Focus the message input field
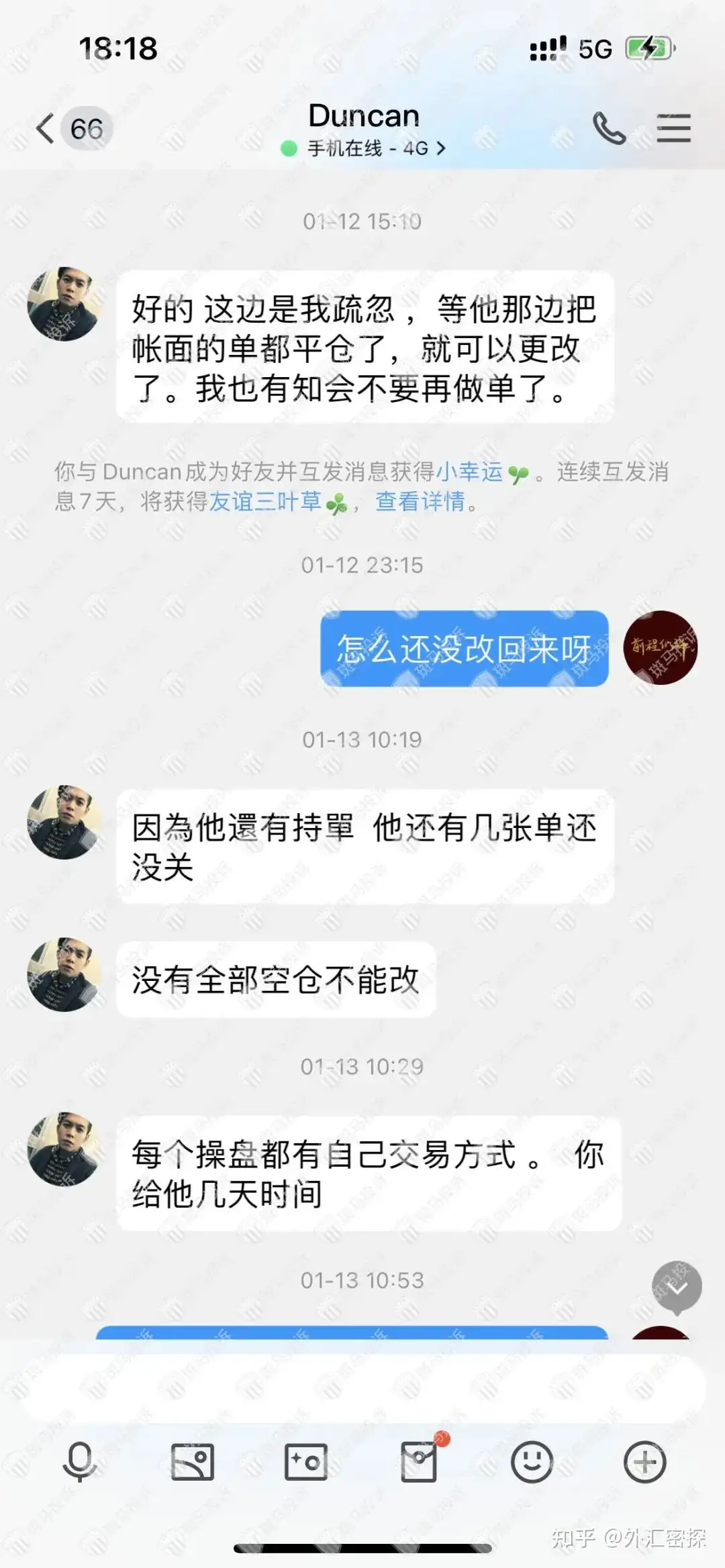725x1568 pixels. (362, 1388)
